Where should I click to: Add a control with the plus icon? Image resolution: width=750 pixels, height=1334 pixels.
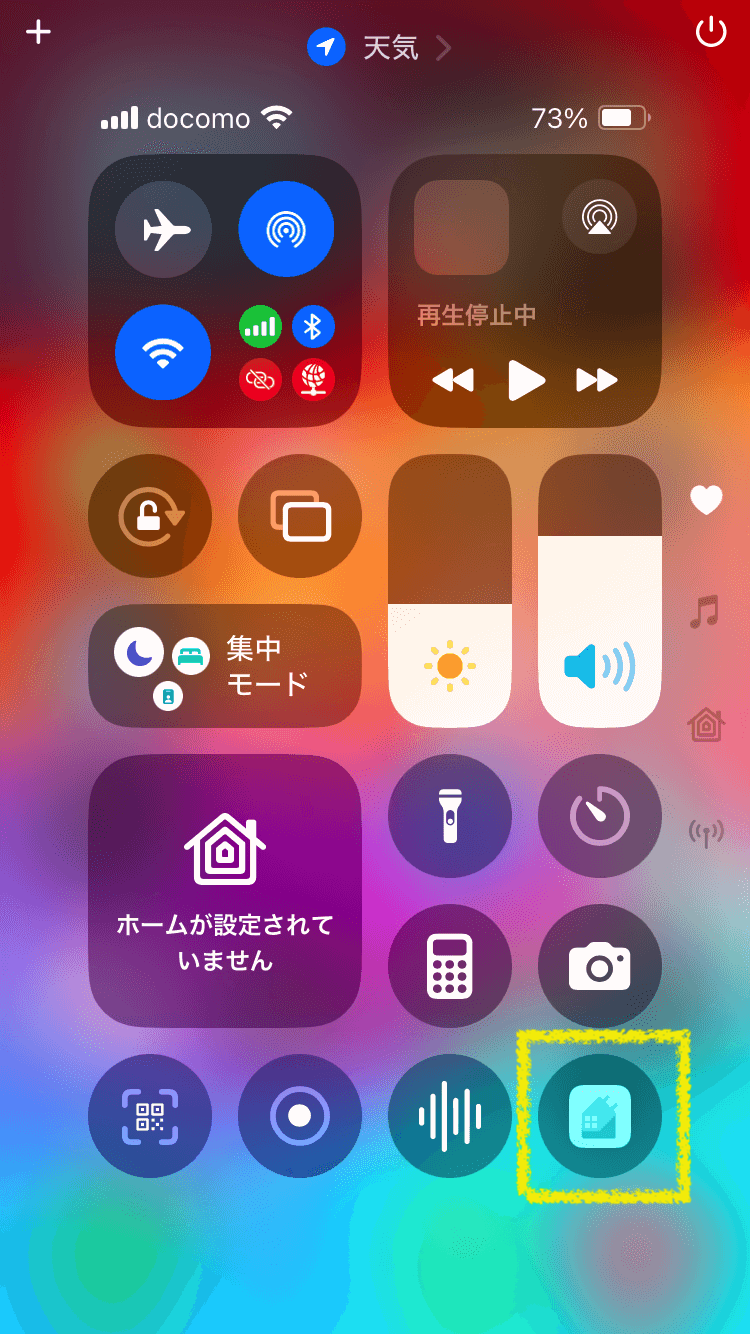coord(38,32)
